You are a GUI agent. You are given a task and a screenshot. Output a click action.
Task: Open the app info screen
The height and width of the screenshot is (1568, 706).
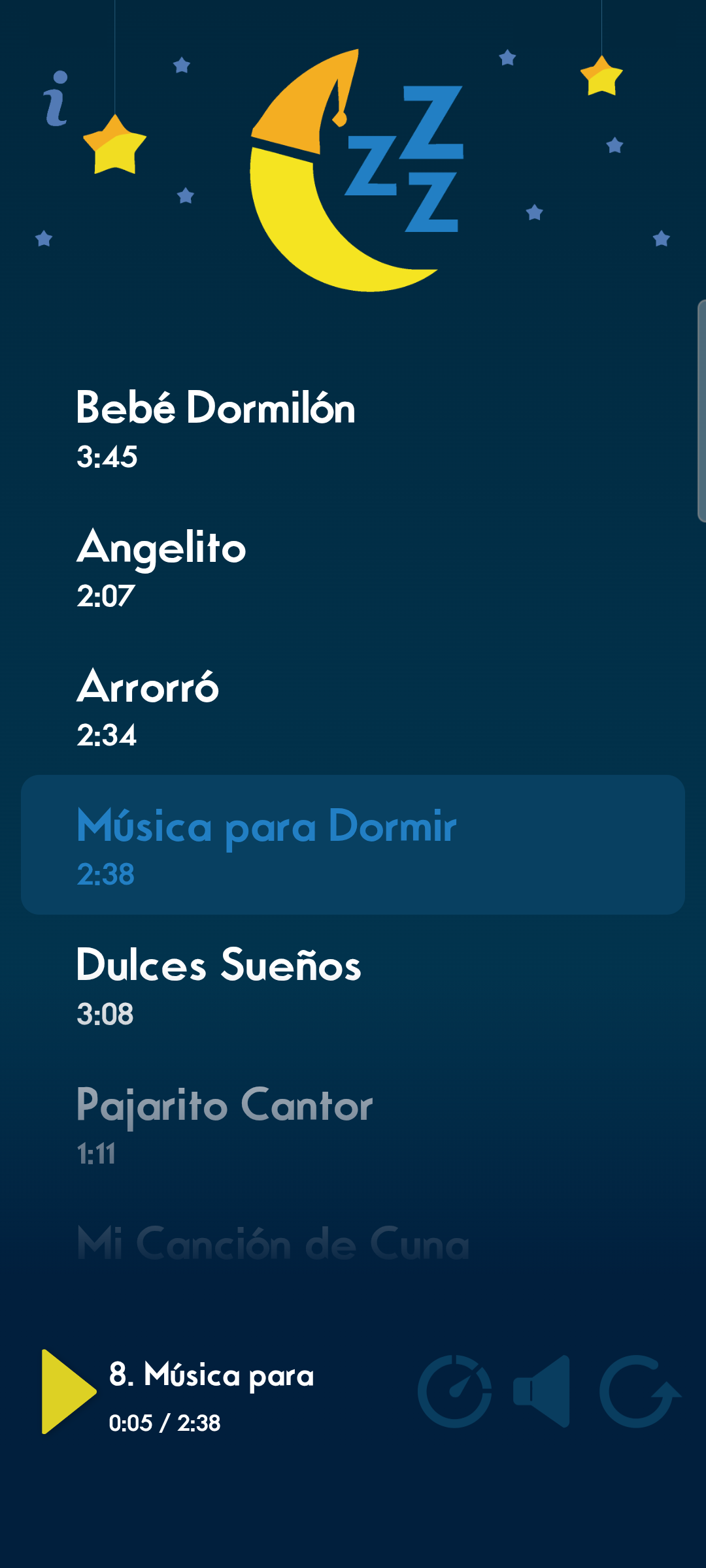click(x=56, y=99)
